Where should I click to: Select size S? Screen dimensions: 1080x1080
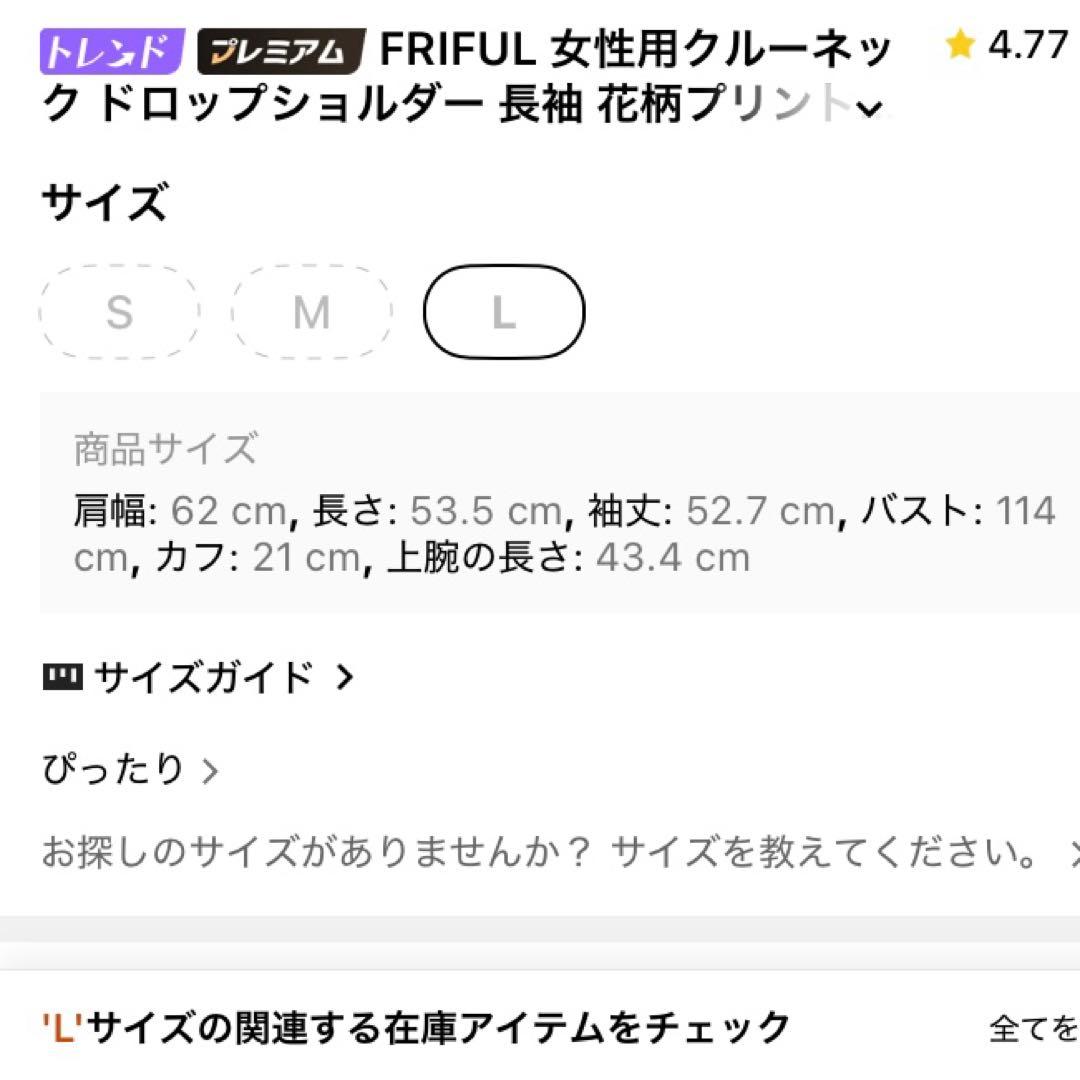click(119, 313)
